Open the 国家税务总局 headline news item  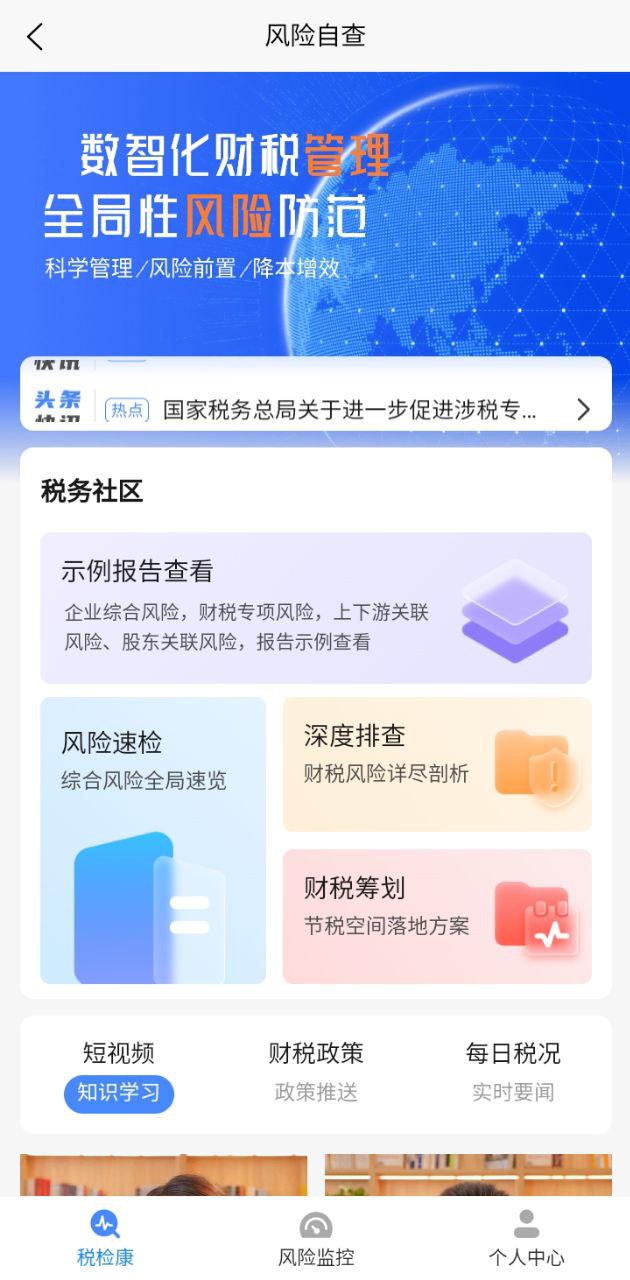(x=350, y=409)
